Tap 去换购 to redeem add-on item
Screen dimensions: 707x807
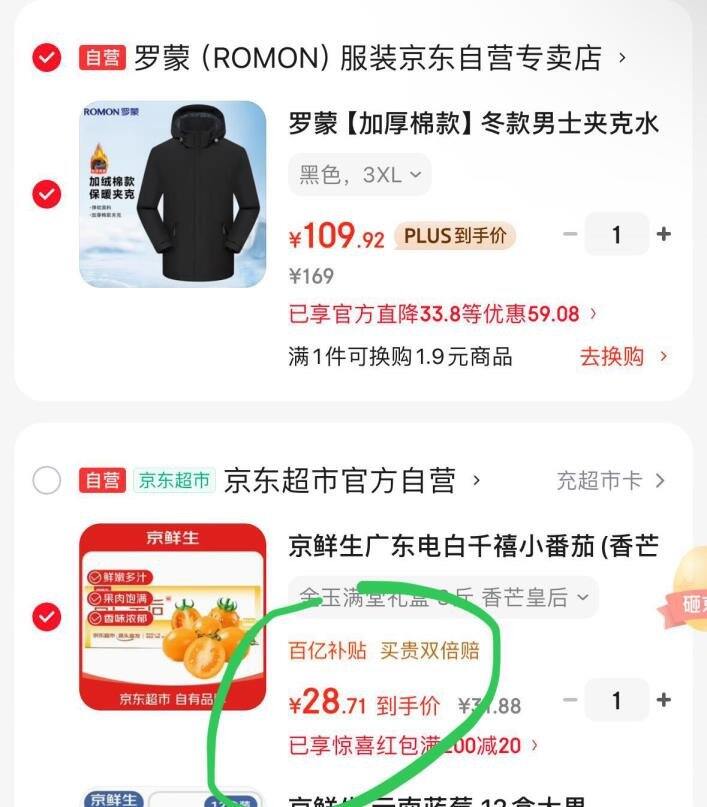pos(622,356)
